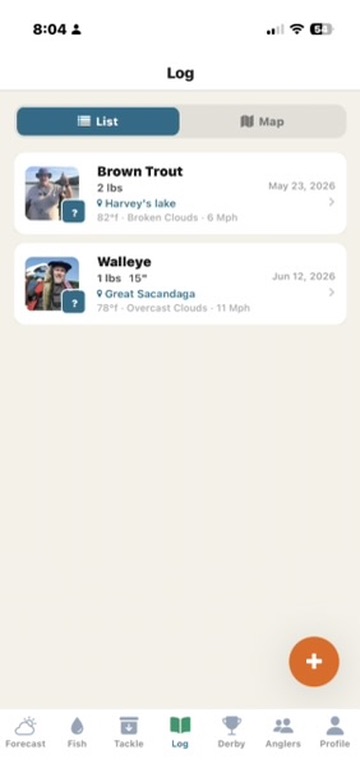Open the Derby tab
360x782 pixels.
coord(231,732)
